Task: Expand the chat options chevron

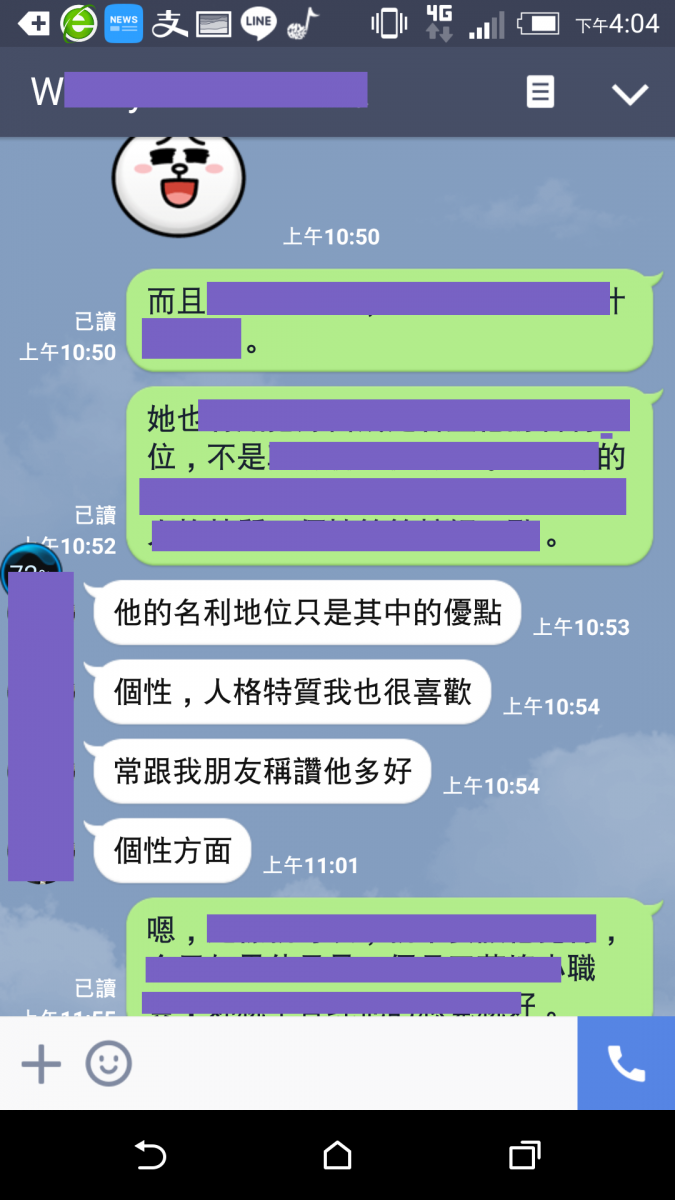Action: (x=630, y=94)
